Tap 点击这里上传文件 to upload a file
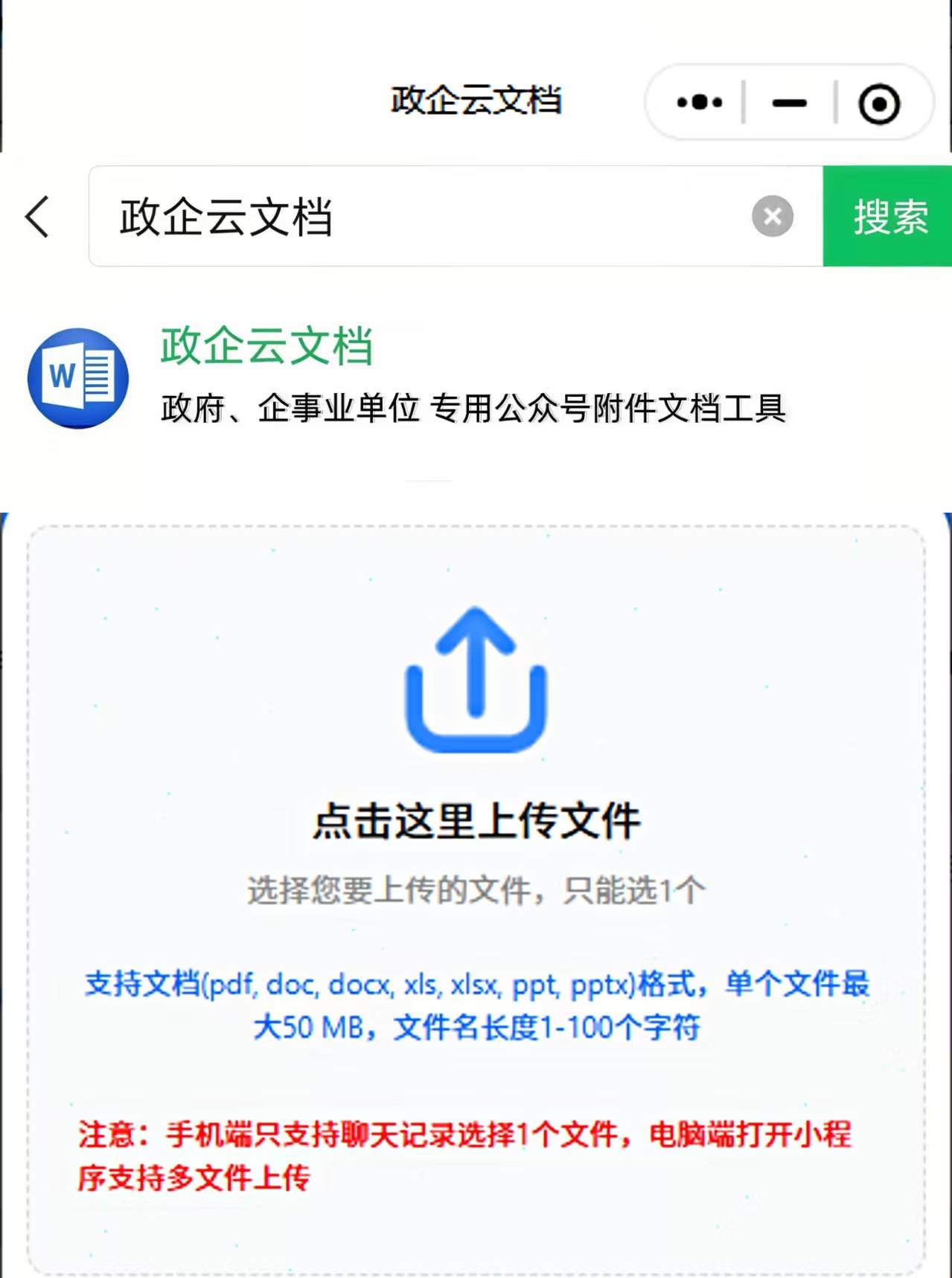The width and height of the screenshot is (952, 1278). (476, 820)
